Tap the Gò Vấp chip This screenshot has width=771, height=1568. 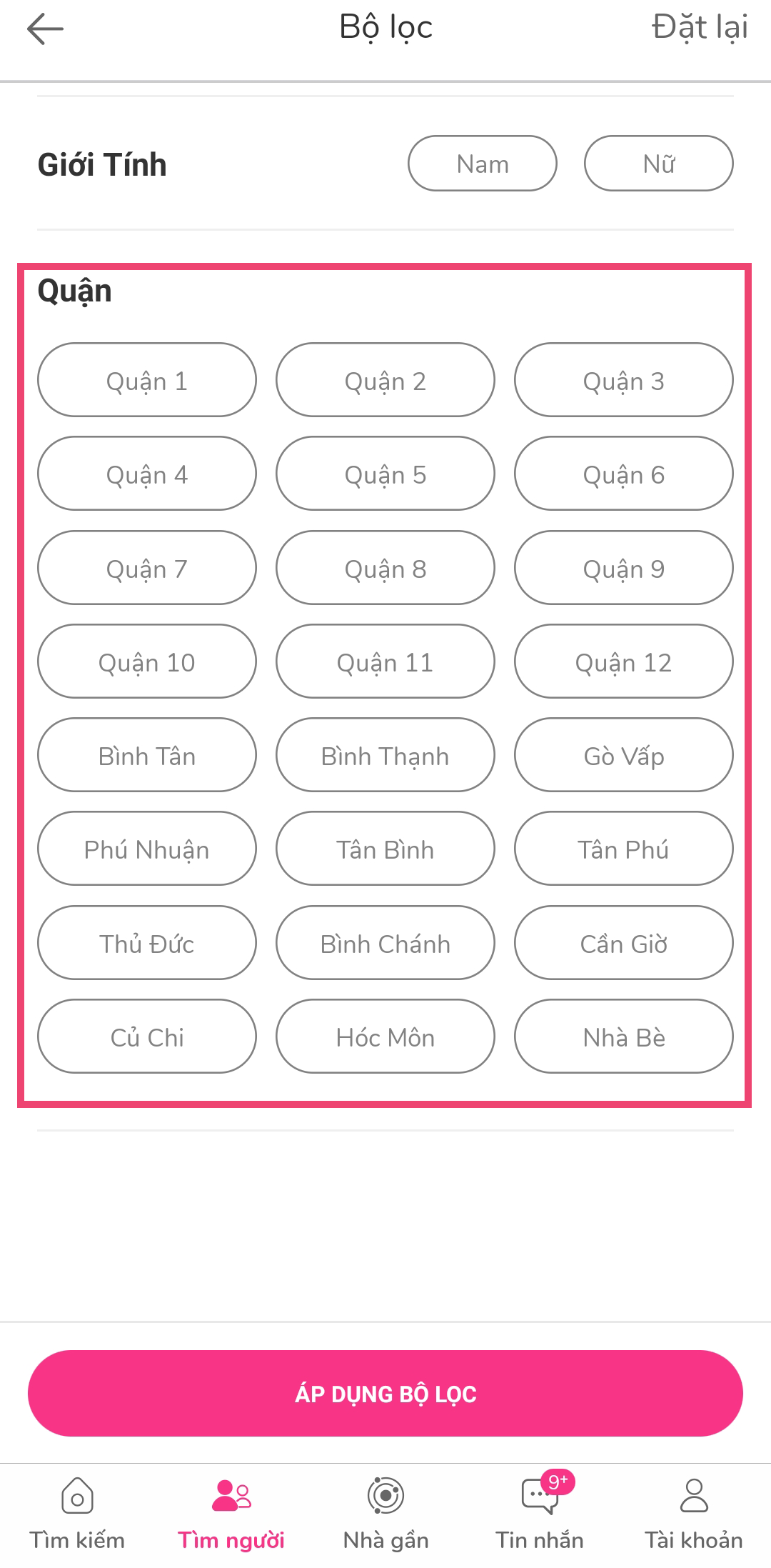[623, 756]
